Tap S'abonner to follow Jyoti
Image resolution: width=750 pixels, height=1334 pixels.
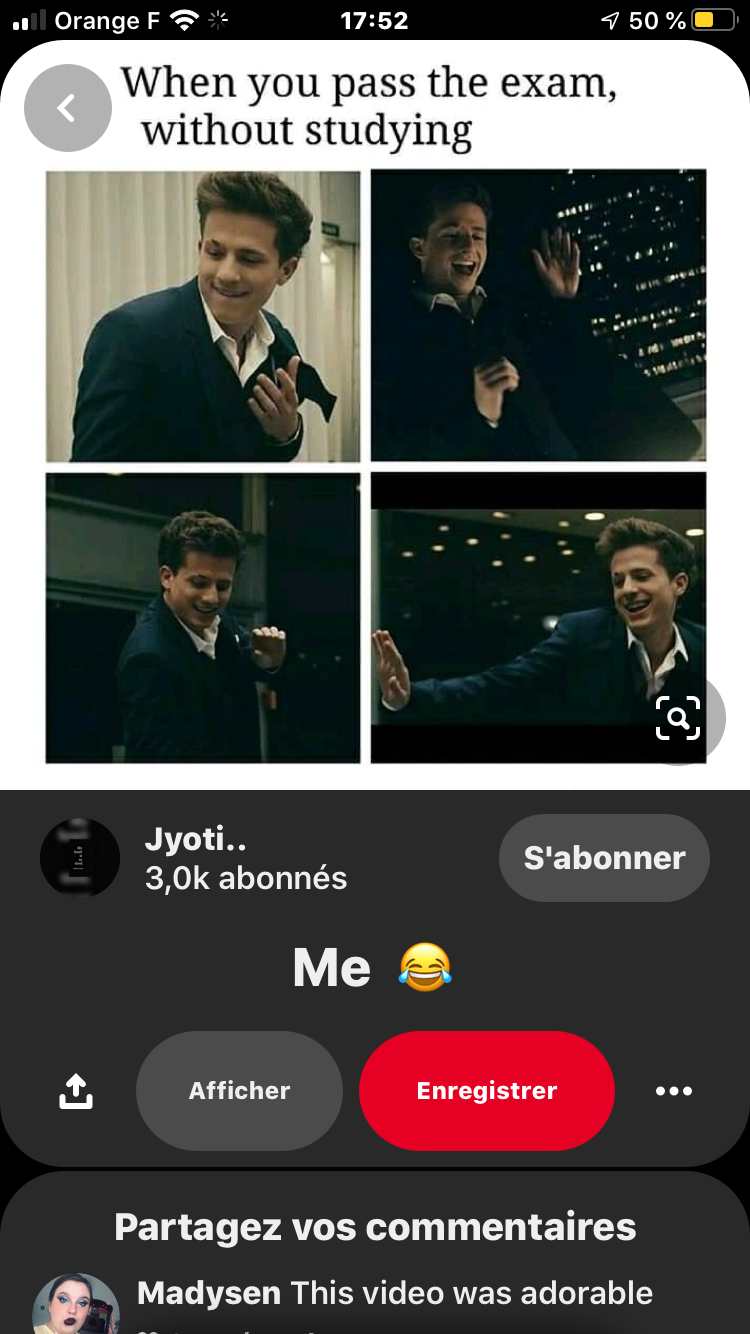click(604, 858)
